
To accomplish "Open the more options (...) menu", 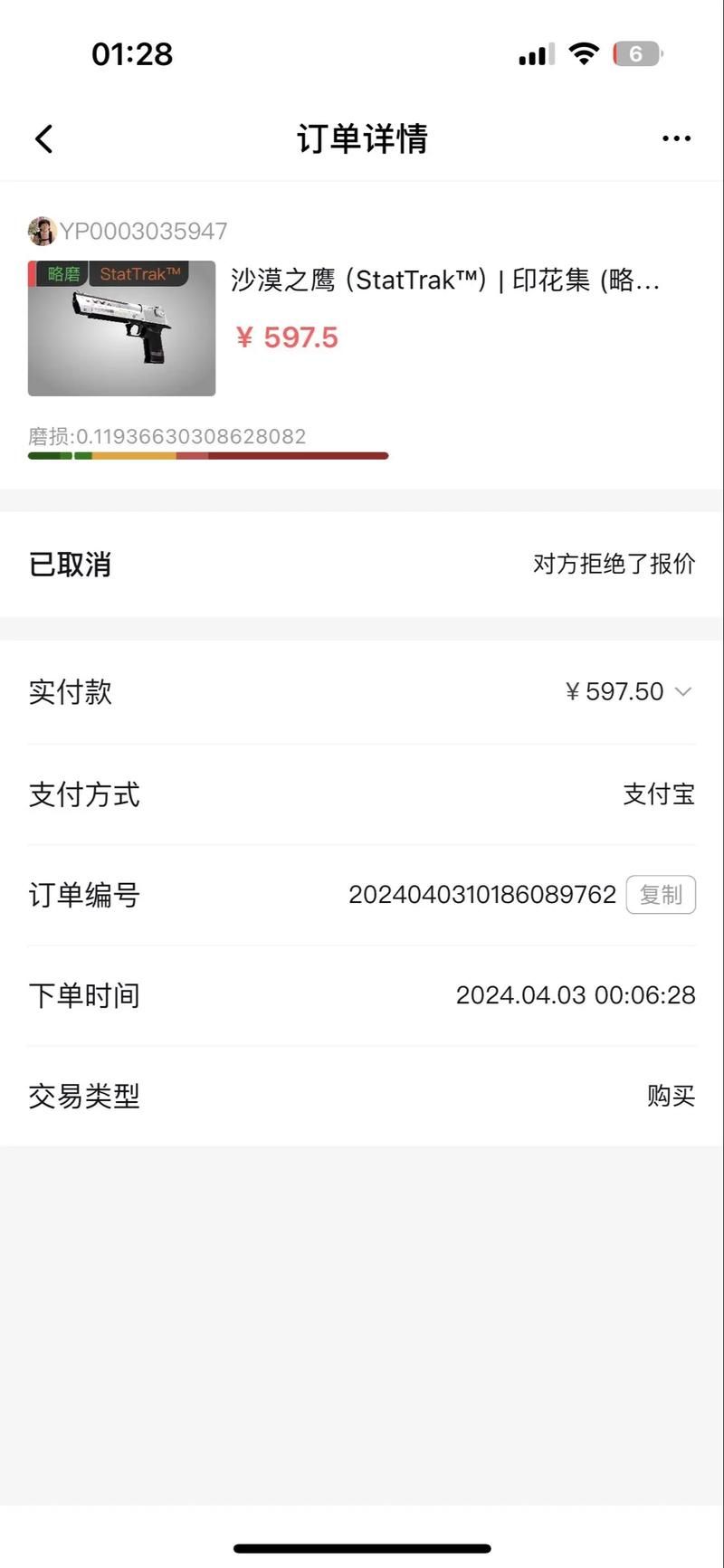I will point(675,138).
